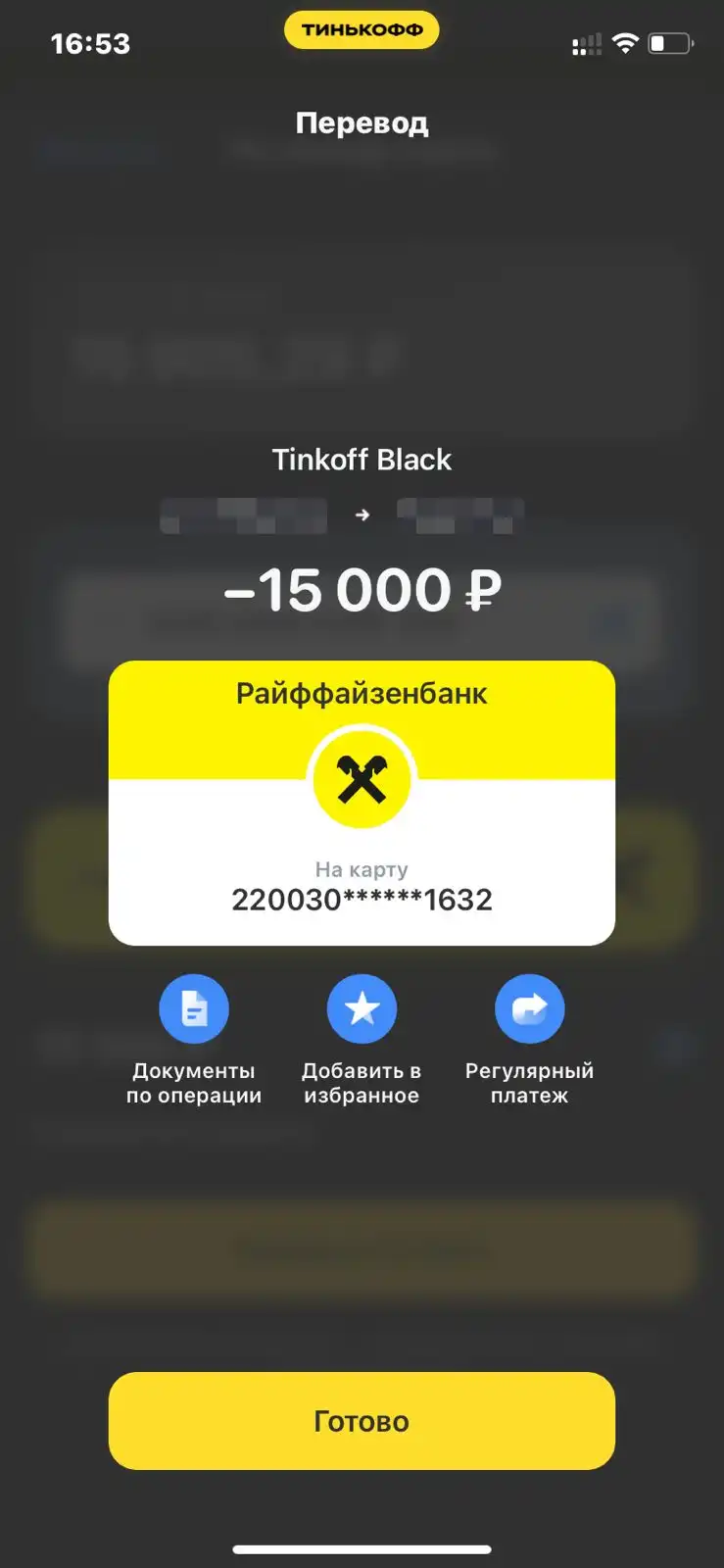Screen dimensions: 724x1568
Task: Tap the Готово button
Action: (x=362, y=1420)
